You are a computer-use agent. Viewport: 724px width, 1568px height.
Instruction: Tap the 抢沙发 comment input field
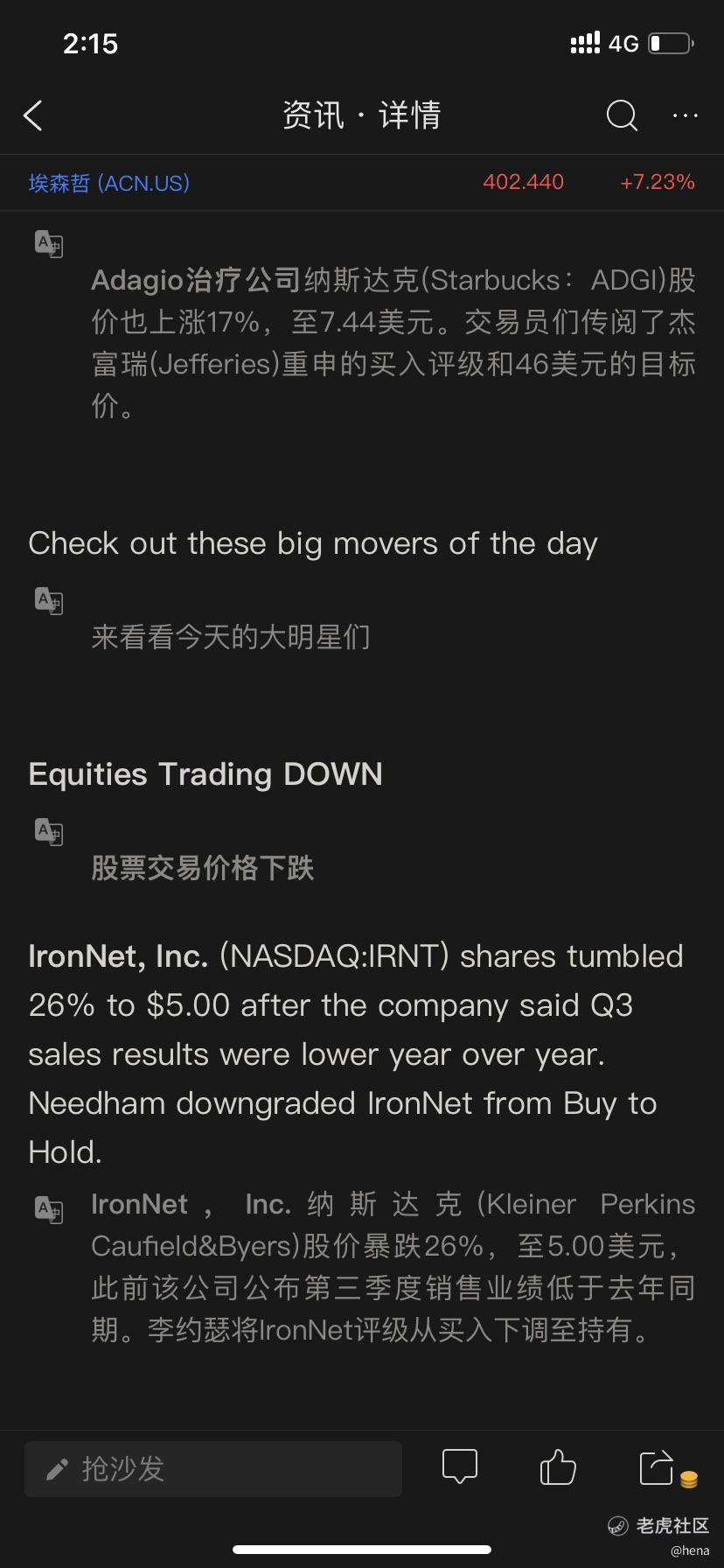click(213, 1469)
